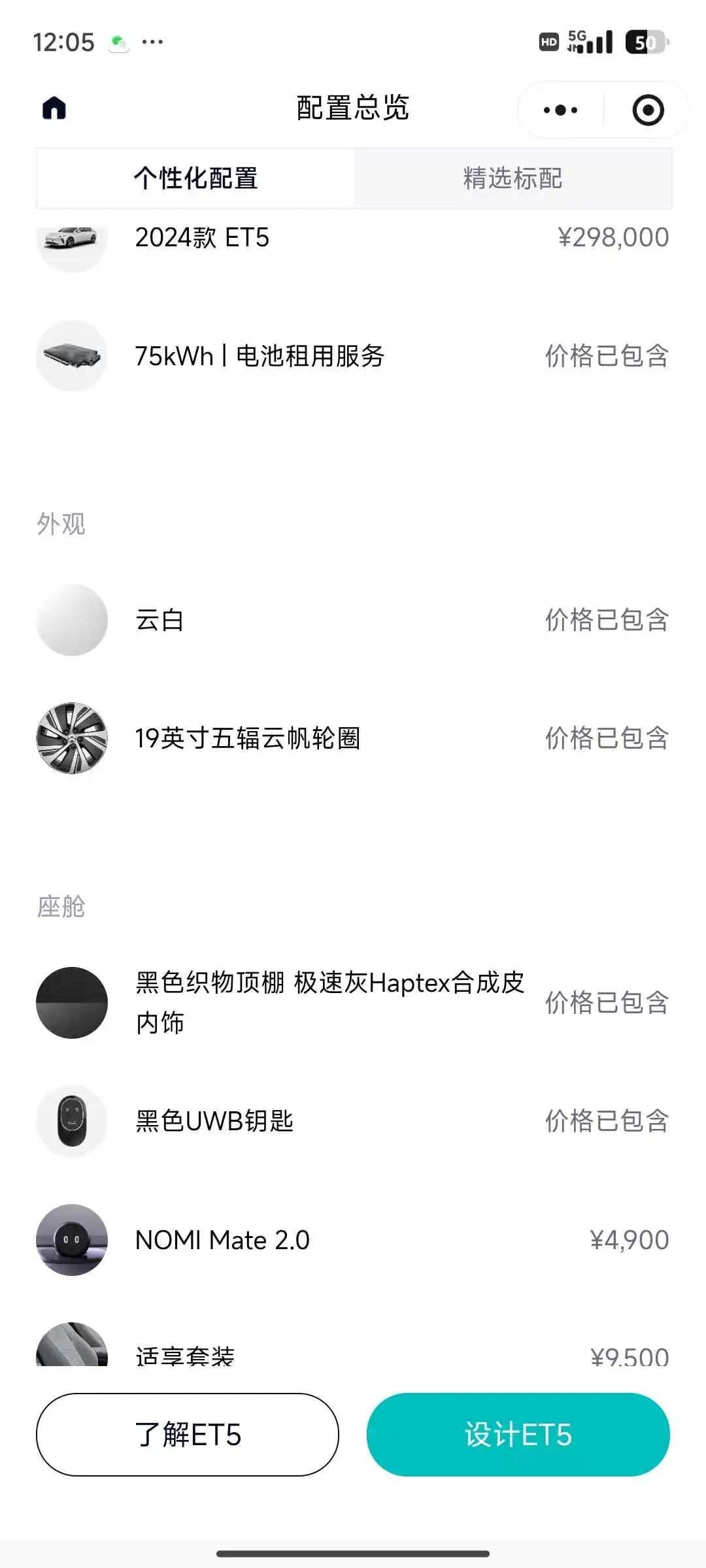
Task: Start designing with 设计ET5 button
Action: pyautogui.click(x=518, y=1435)
